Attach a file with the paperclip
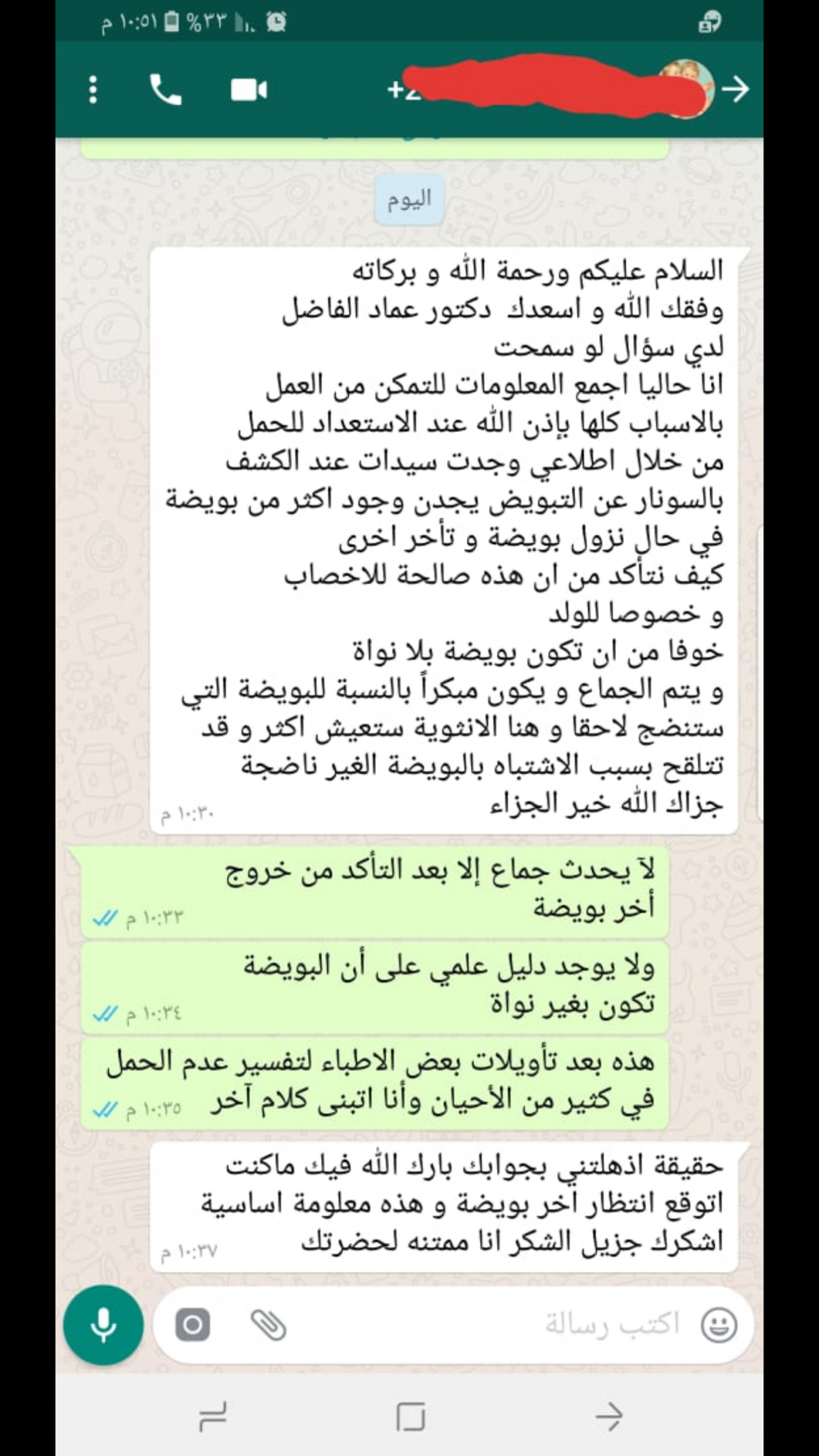Screen dimensions: 819x1456 pyautogui.click(x=269, y=1325)
